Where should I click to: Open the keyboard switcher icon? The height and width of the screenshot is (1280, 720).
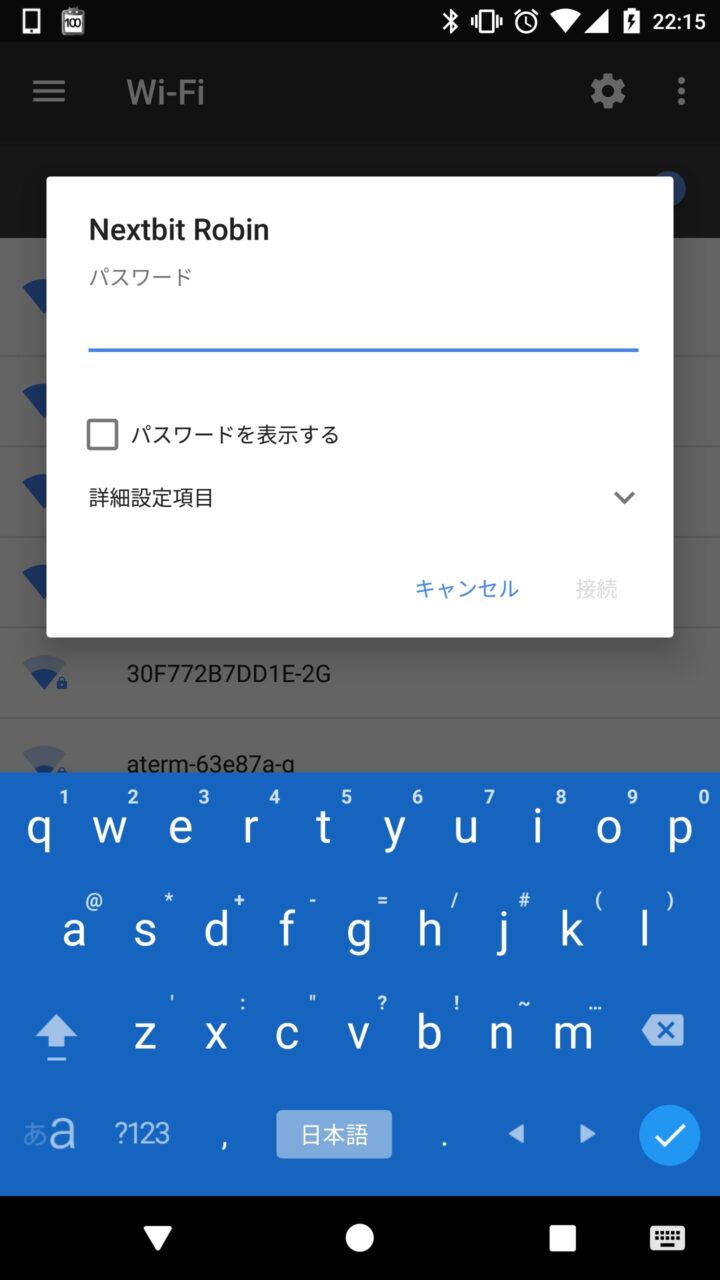tap(667, 1238)
